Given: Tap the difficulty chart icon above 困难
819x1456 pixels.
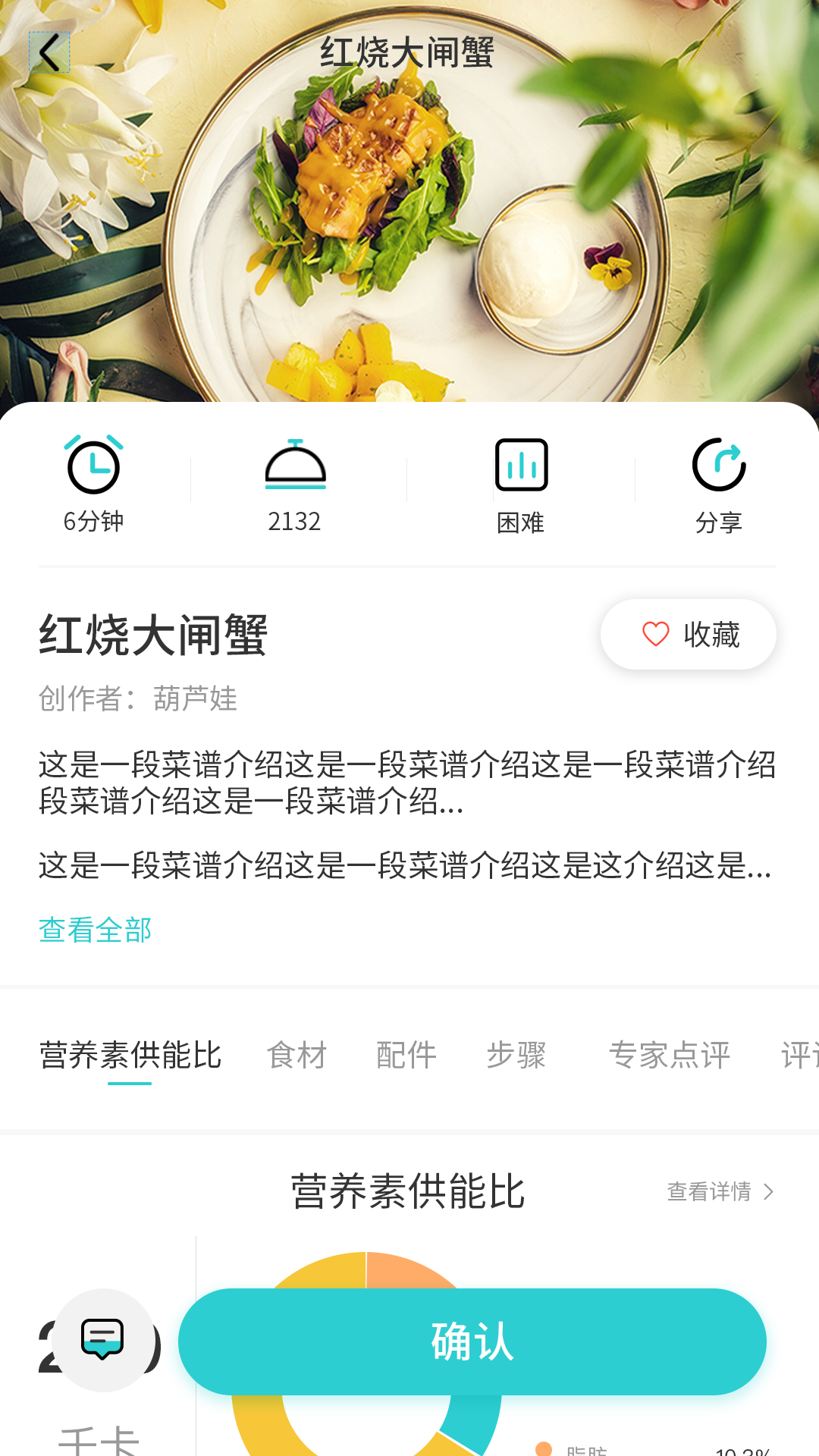Looking at the screenshot, I should pyautogui.click(x=521, y=466).
